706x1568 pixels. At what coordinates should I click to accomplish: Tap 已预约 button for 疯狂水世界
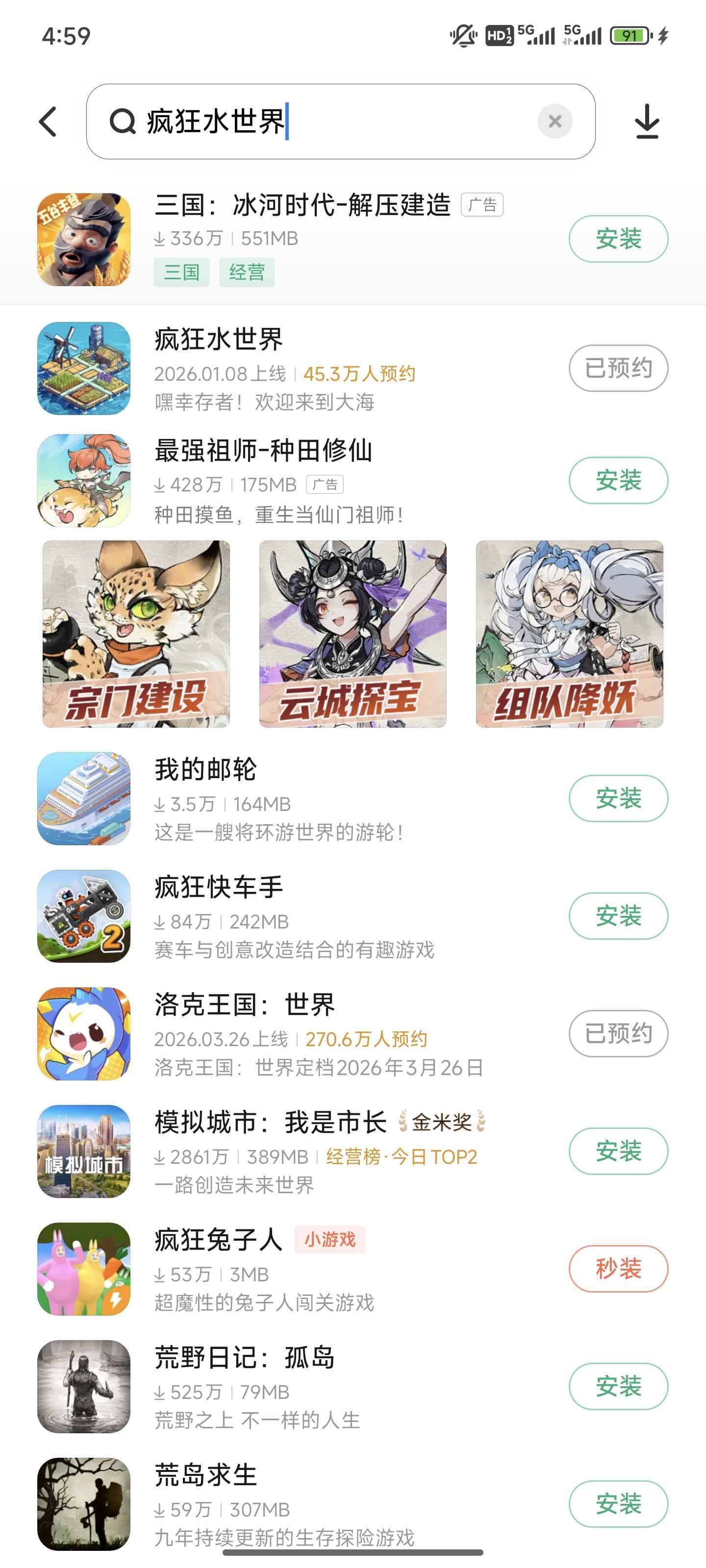[618, 368]
